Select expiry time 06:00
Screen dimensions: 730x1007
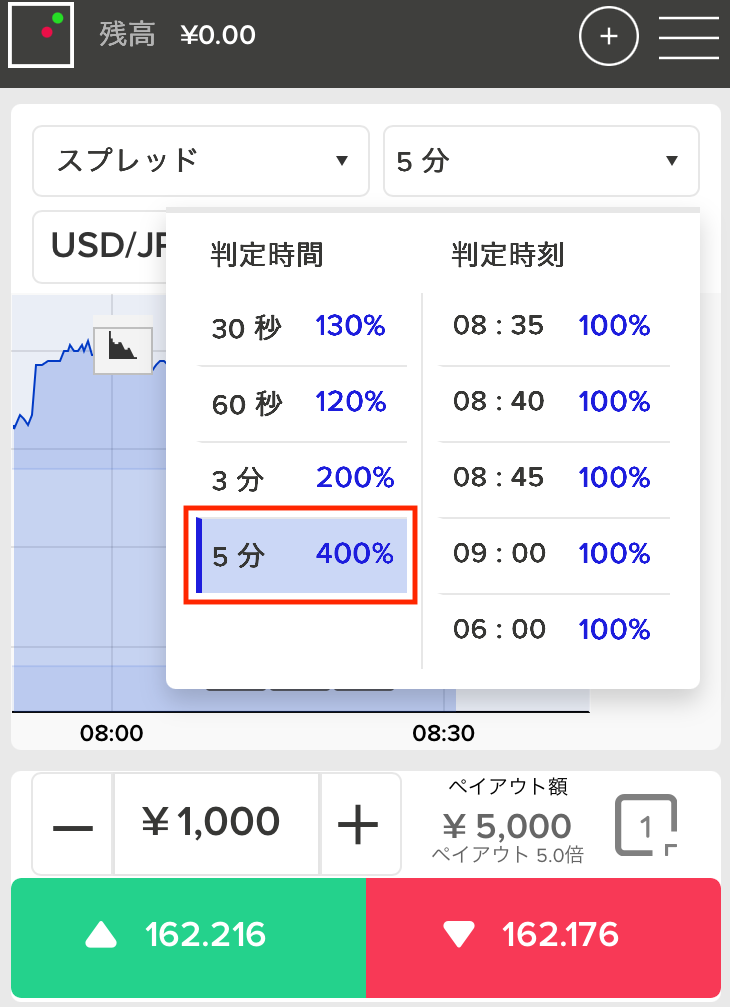[553, 629]
